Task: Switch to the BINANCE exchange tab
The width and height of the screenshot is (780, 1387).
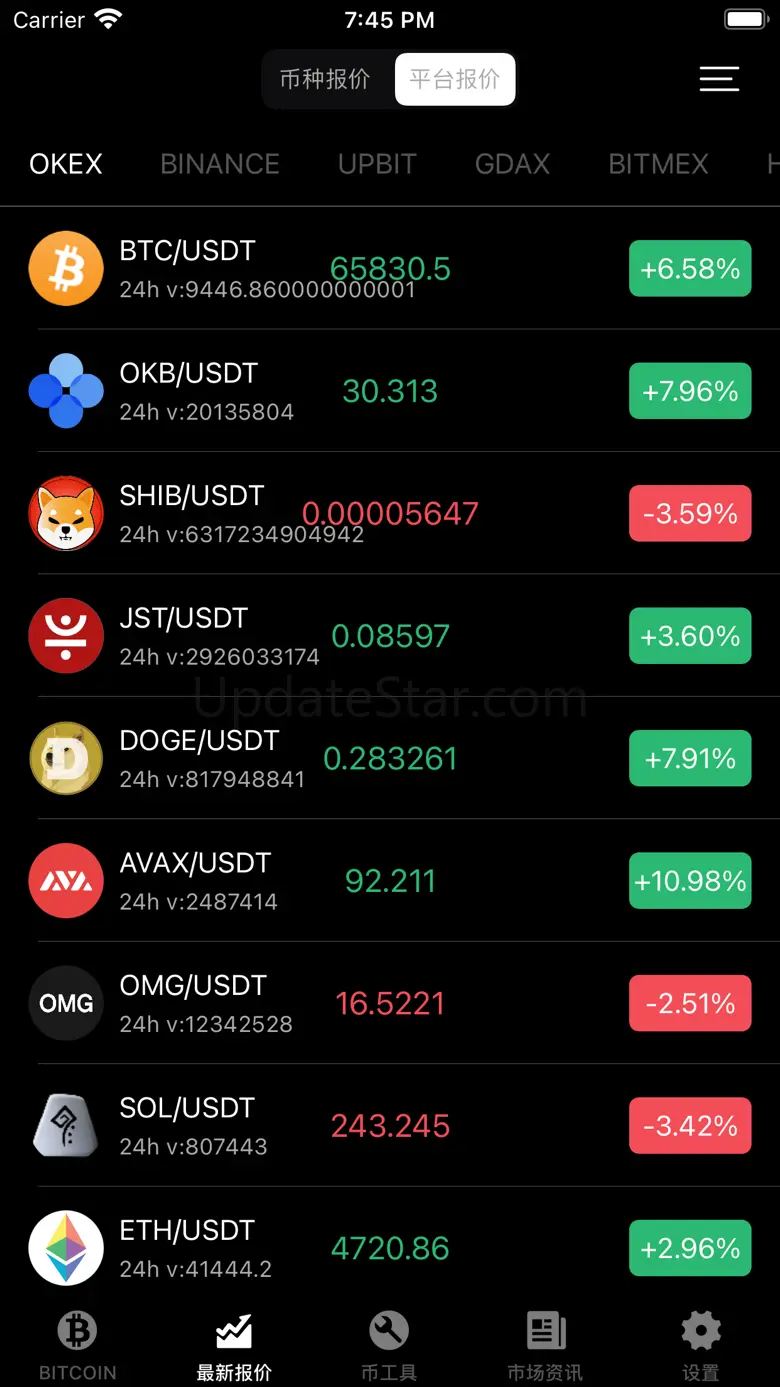Action: pyautogui.click(x=220, y=164)
